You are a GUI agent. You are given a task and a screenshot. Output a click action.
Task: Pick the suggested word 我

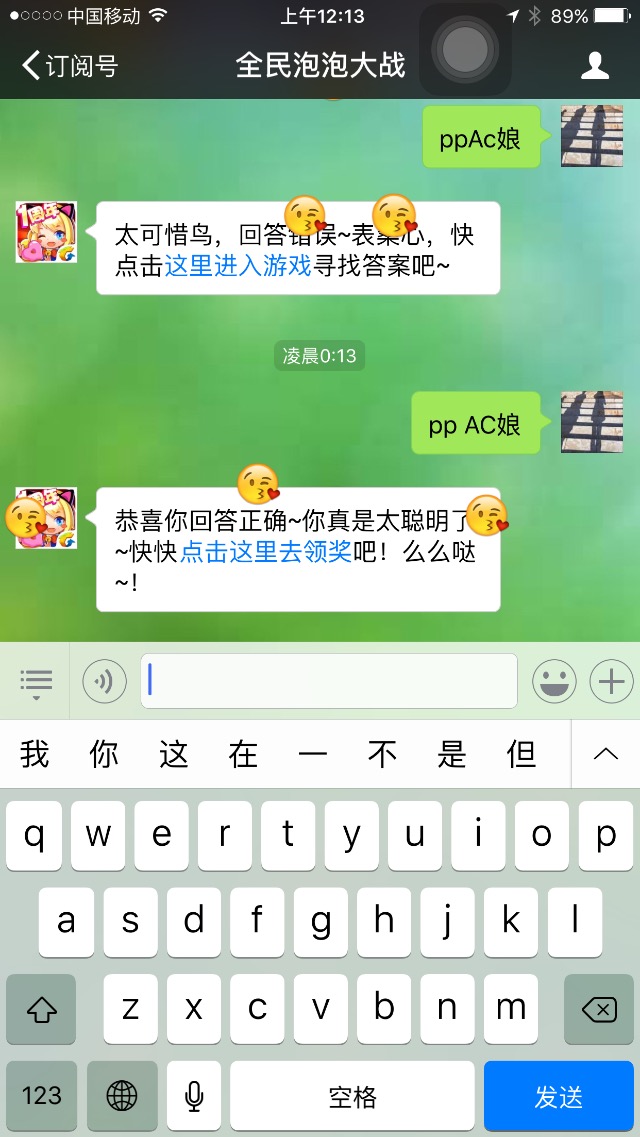[35, 754]
